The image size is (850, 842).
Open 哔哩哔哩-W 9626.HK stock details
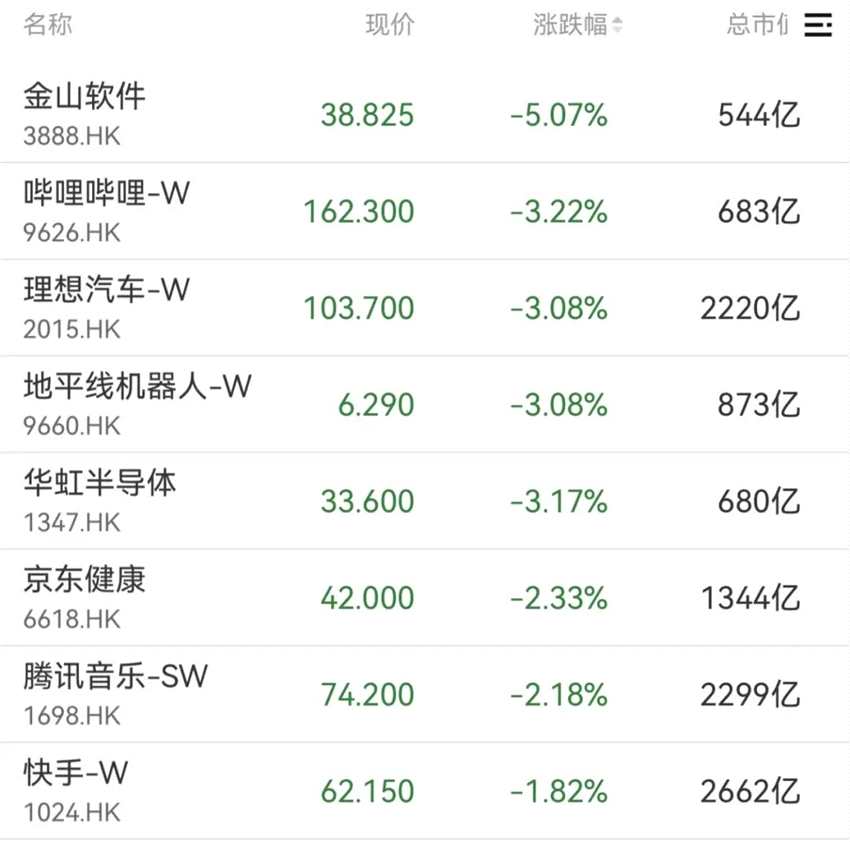pos(105,210)
